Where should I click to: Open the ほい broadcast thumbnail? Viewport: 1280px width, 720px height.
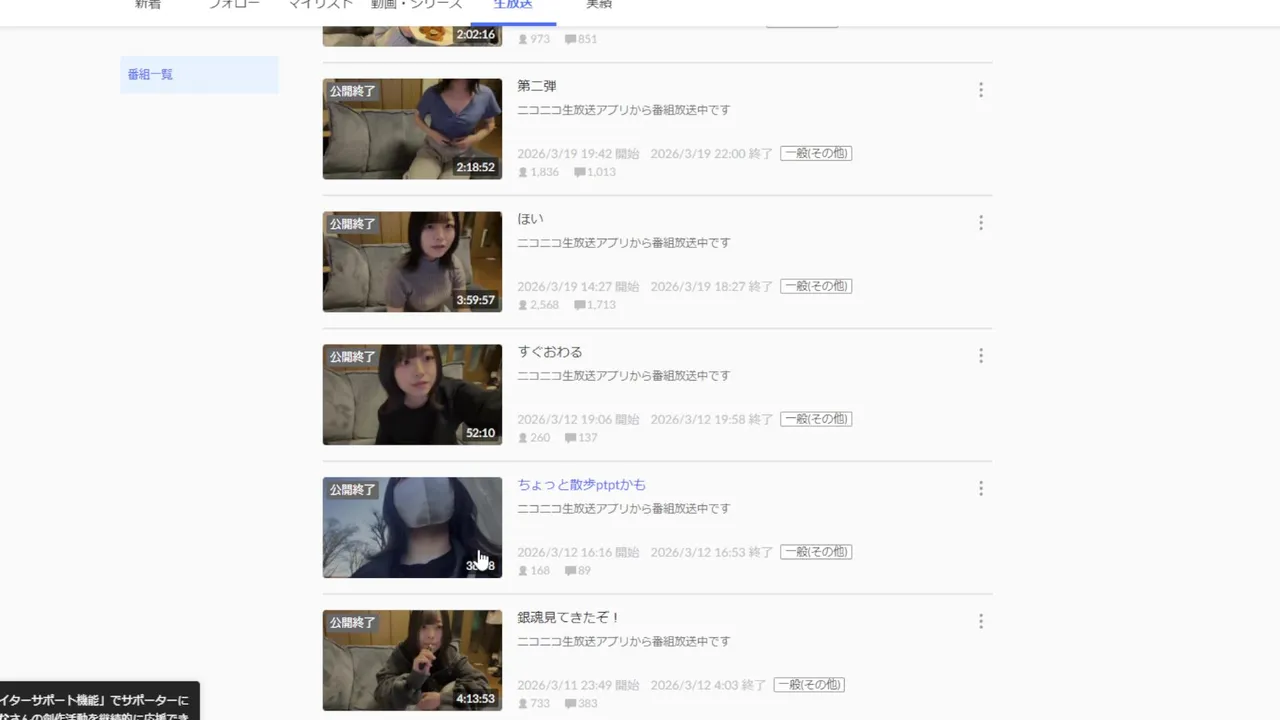point(412,262)
